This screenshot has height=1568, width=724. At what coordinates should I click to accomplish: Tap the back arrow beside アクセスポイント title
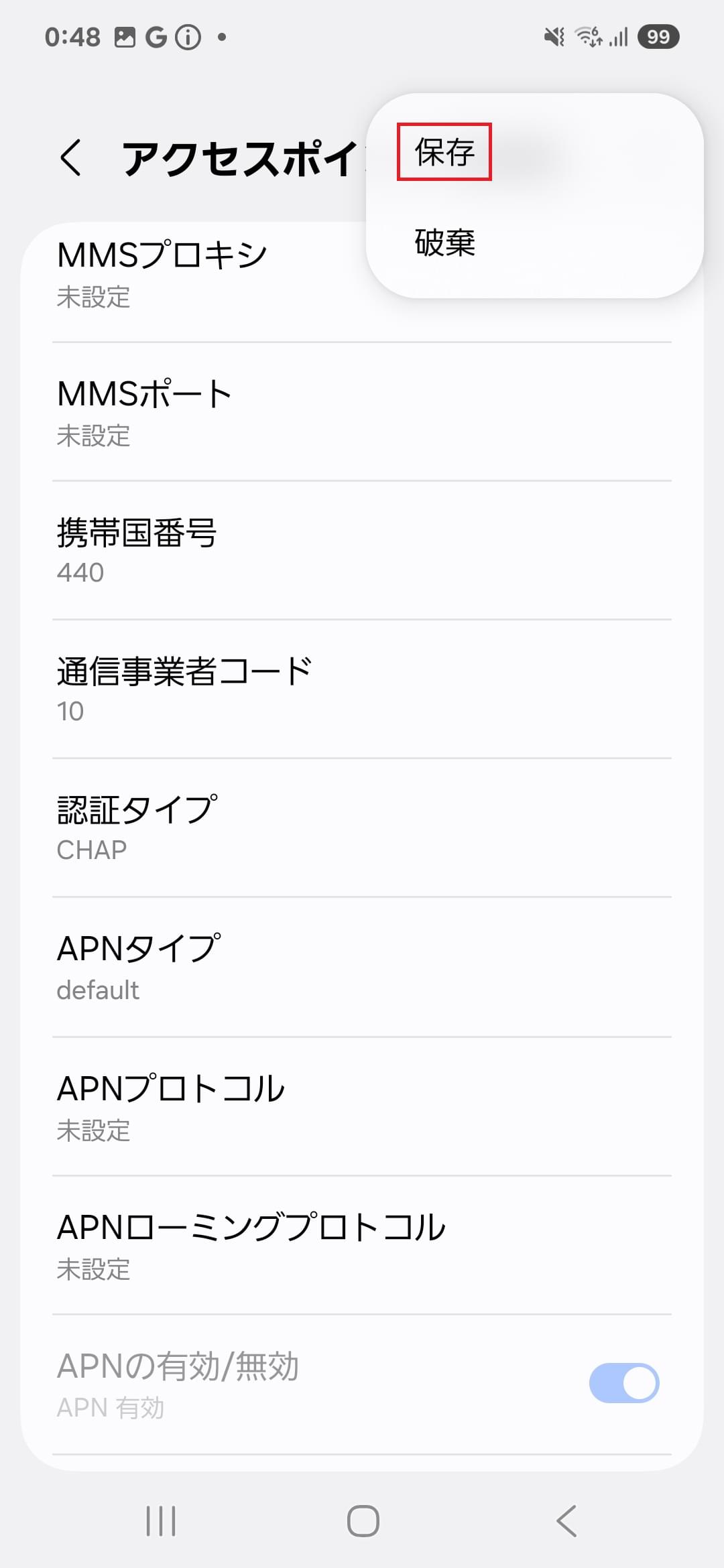click(x=70, y=159)
